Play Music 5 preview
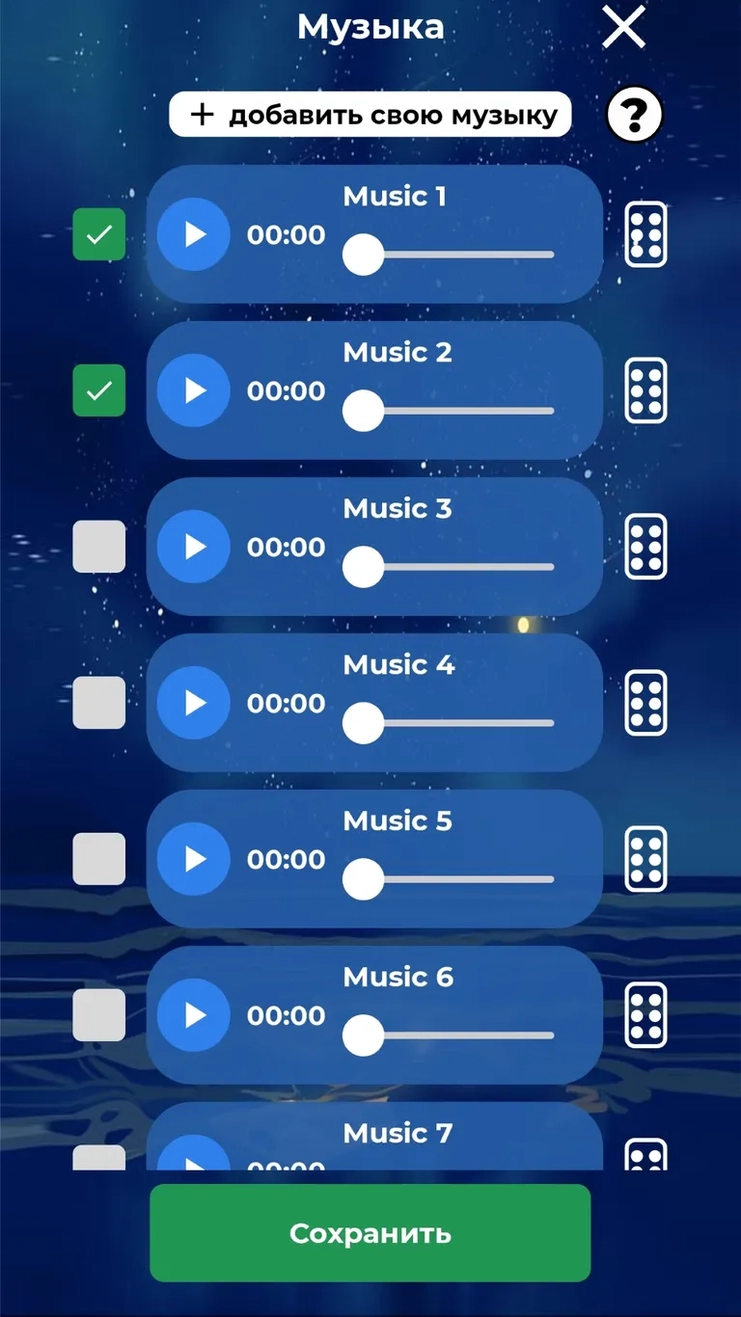 (x=194, y=859)
